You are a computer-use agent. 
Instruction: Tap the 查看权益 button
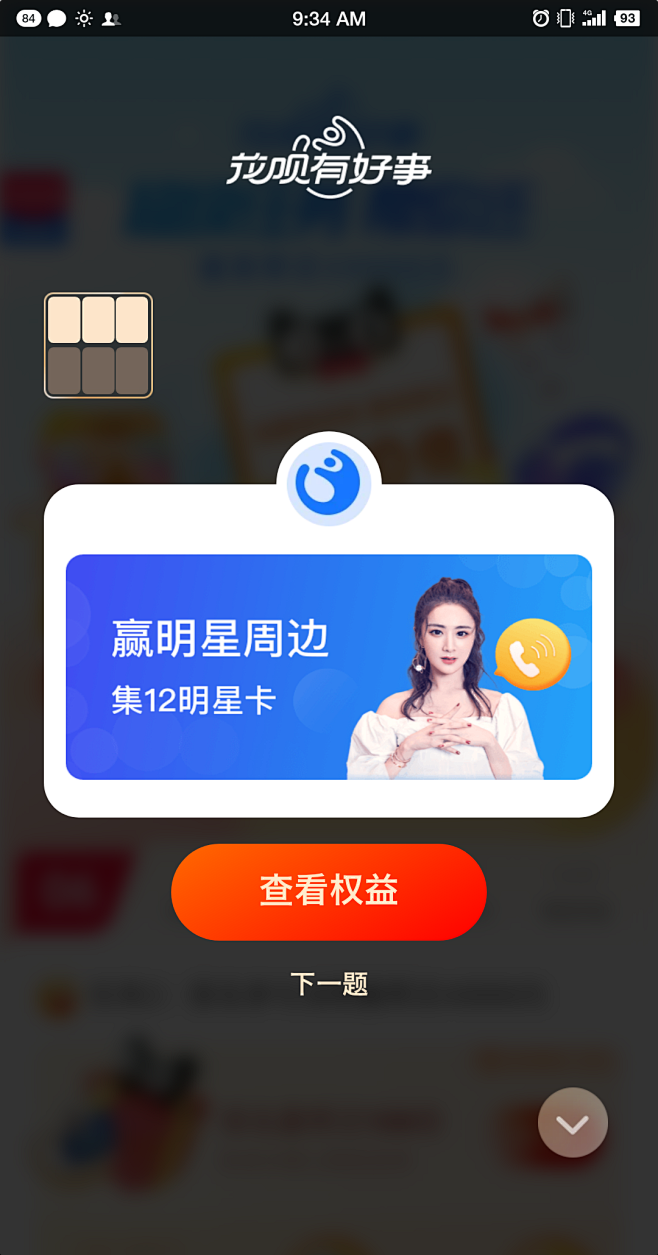point(328,891)
